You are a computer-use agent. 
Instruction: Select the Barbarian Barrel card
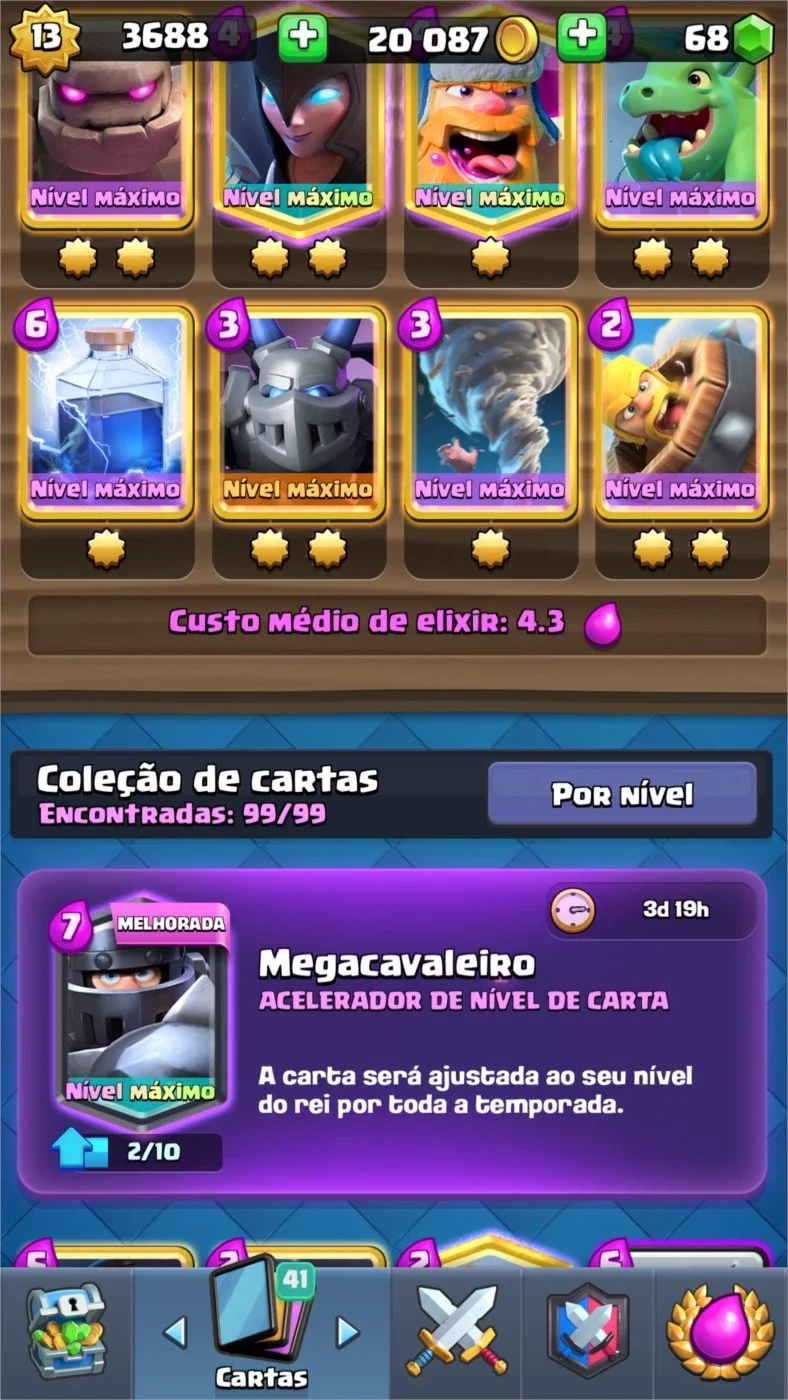[682, 410]
